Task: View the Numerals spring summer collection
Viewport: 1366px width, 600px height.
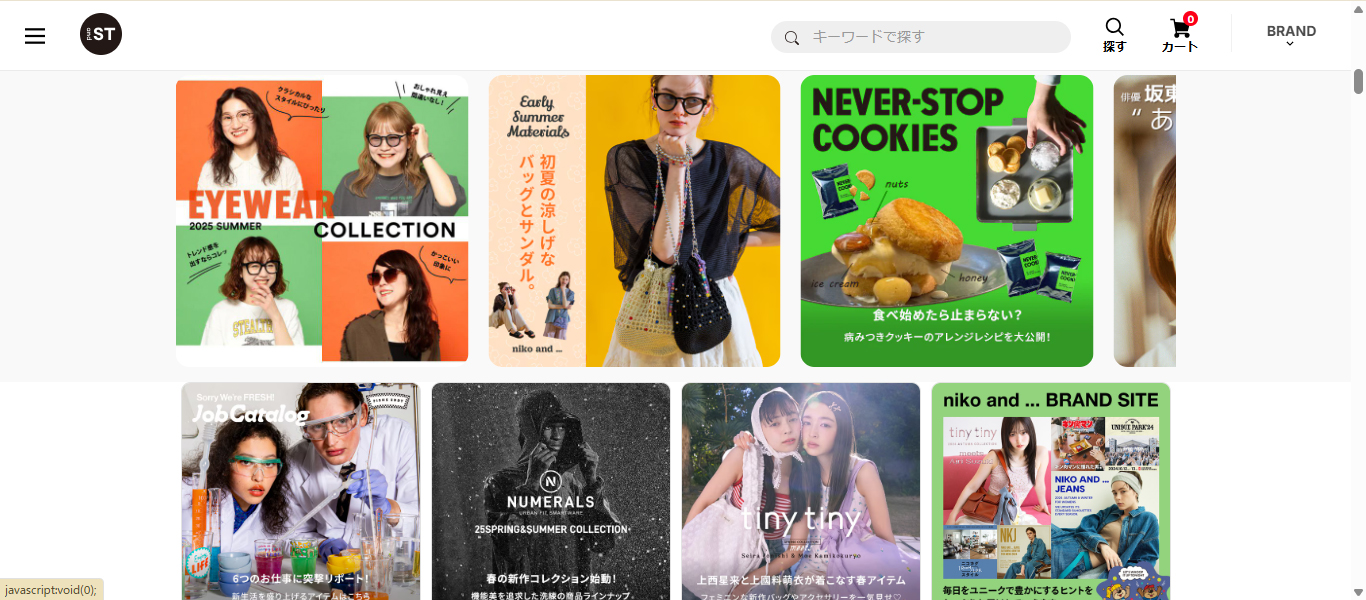Action: tap(550, 490)
